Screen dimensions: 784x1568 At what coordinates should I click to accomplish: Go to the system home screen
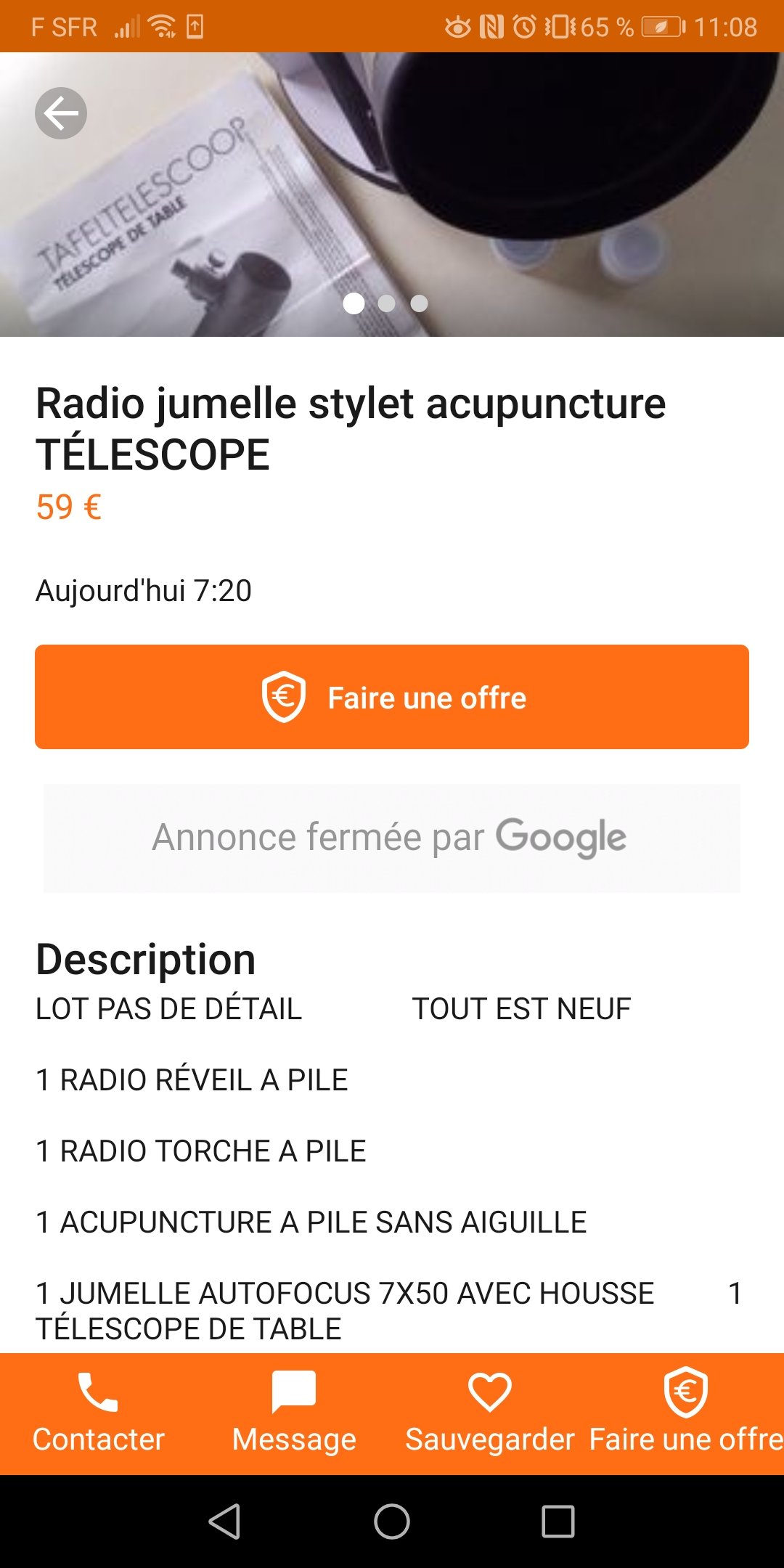coord(392,1522)
